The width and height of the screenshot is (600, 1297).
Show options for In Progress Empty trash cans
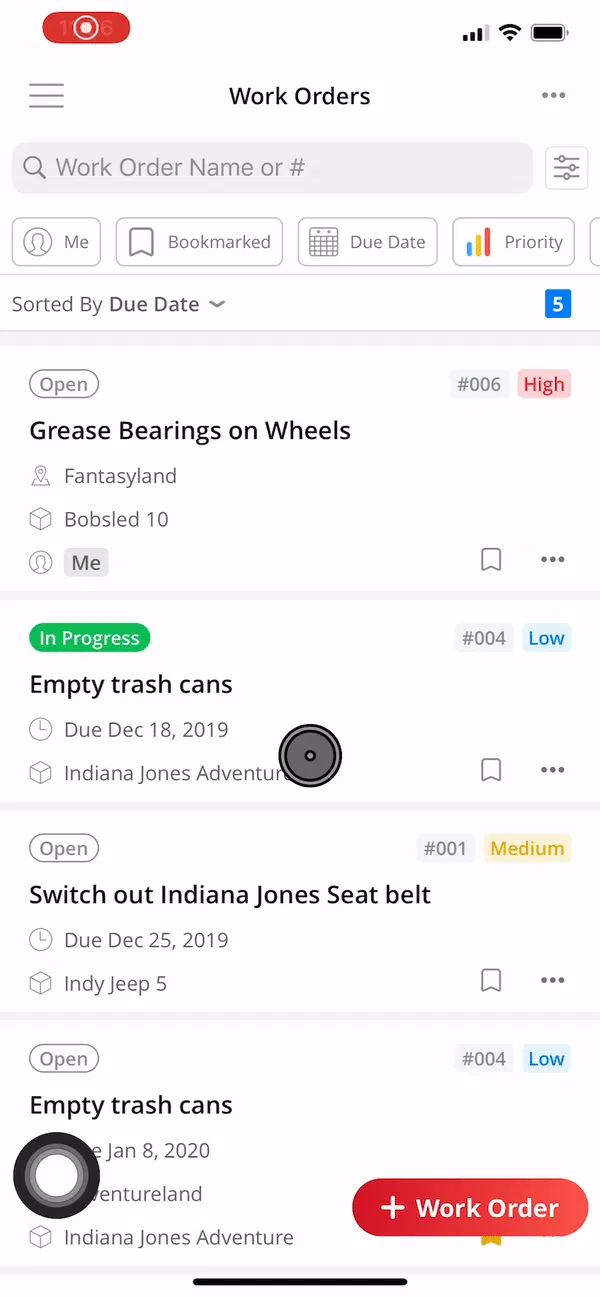[552, 770]
